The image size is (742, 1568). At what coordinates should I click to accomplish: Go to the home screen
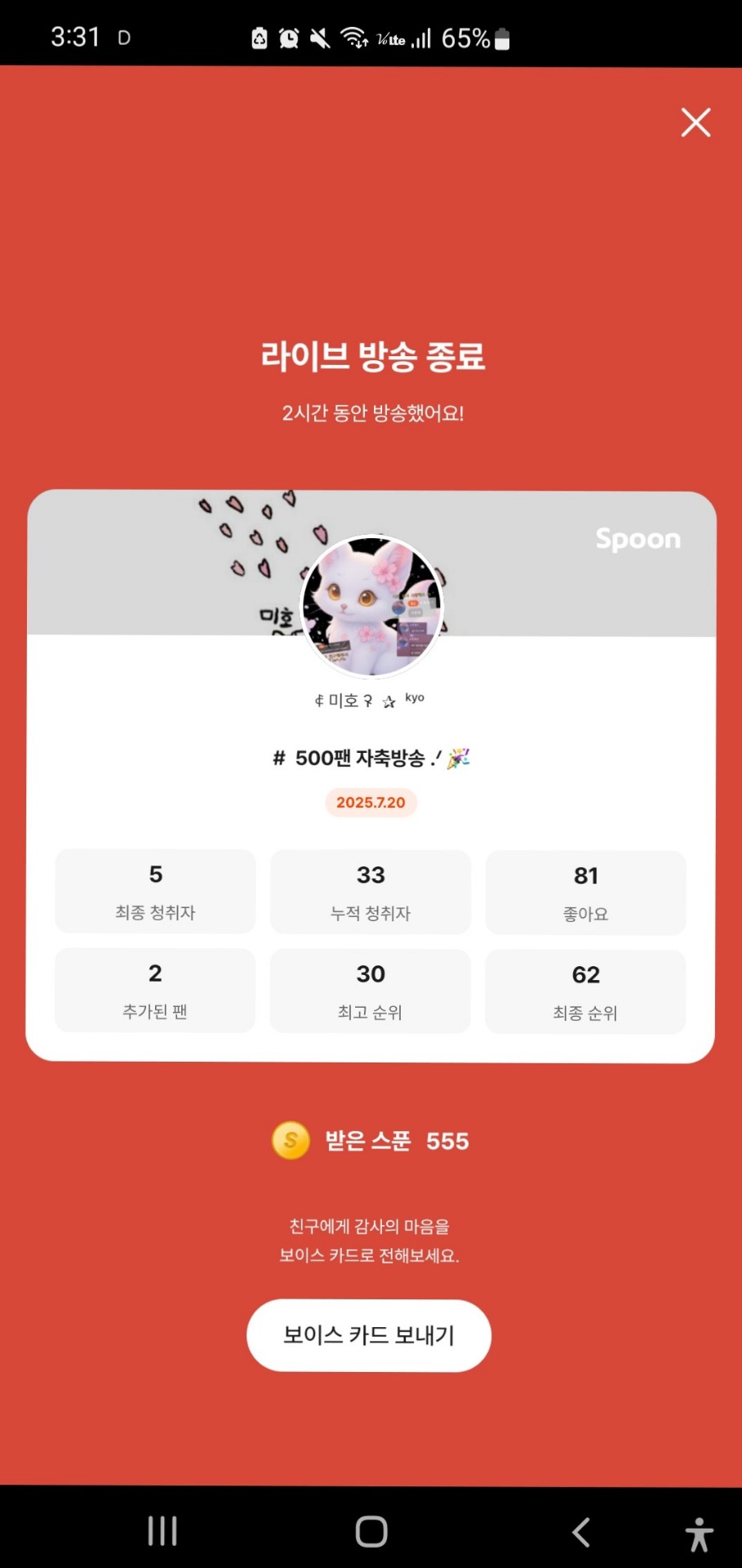(x=371, y=1532)
